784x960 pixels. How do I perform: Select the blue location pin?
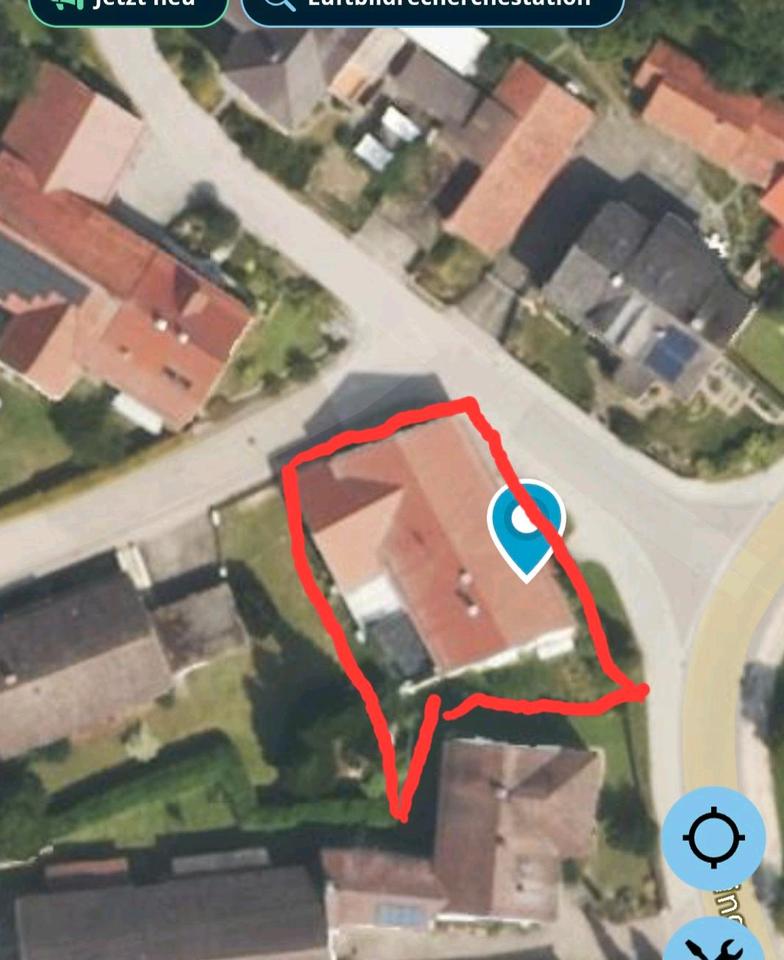(x=526, y=526)
